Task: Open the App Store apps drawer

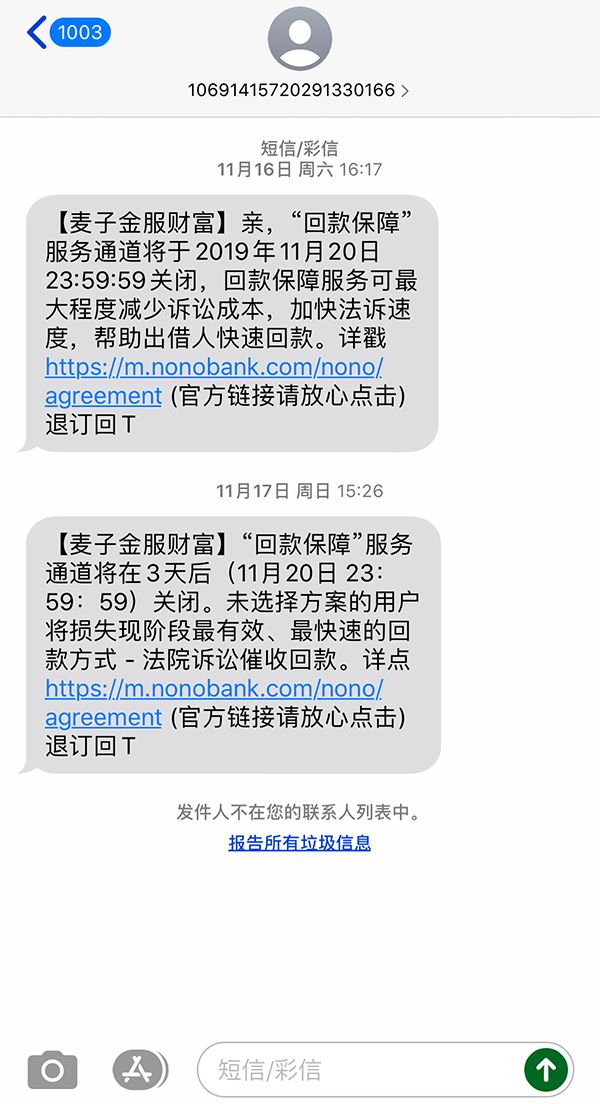Action: (x=138, y=1071)
